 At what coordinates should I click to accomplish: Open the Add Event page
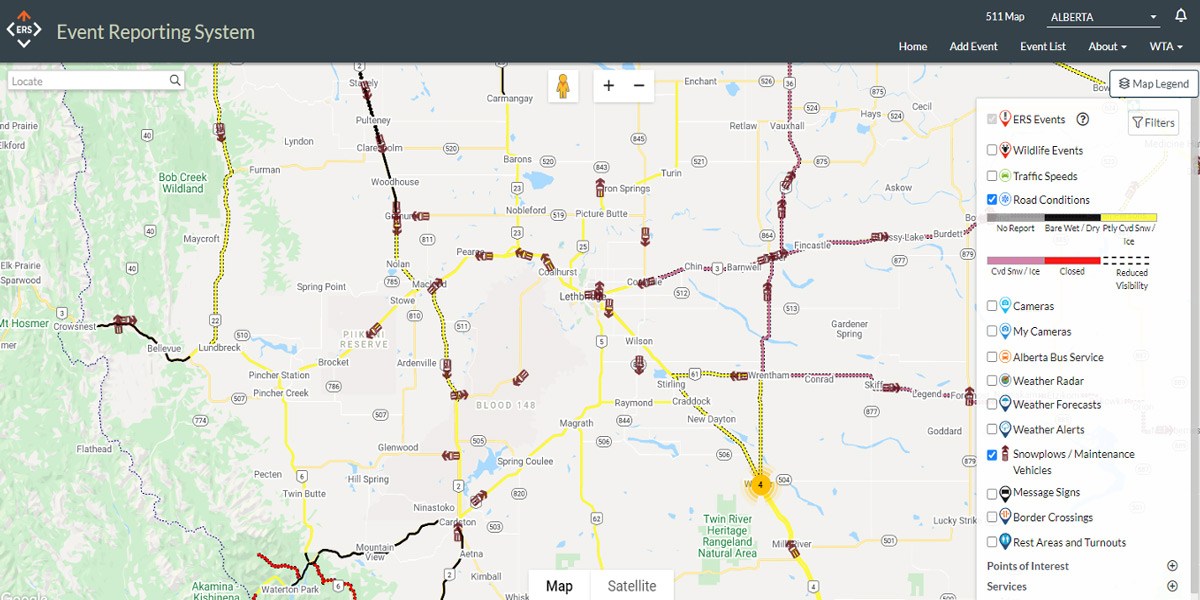coord(973,46)
